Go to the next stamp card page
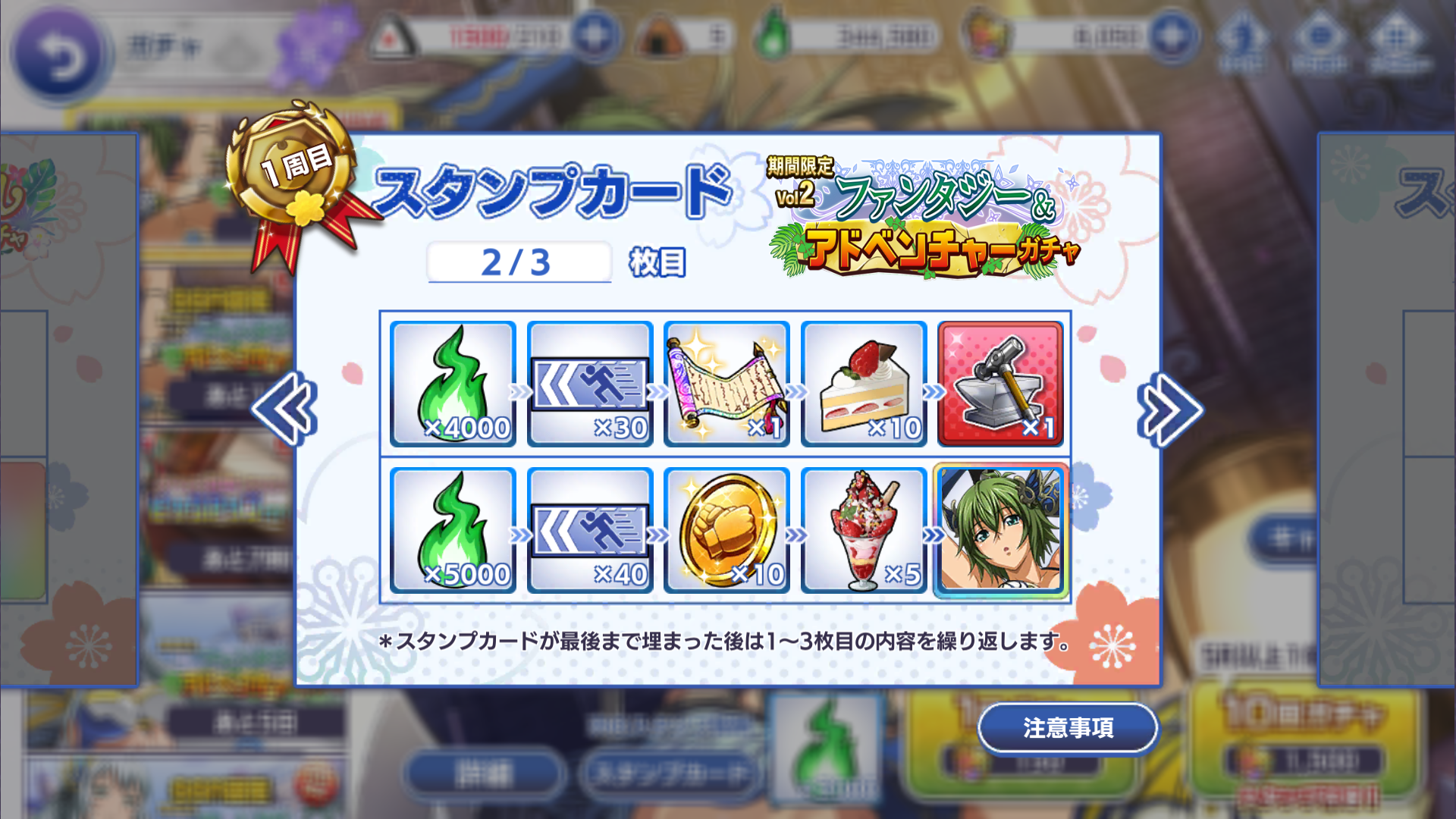The width and height of the screenshot is (1456, 819). pyautogui.click(x=1169, y=409)
